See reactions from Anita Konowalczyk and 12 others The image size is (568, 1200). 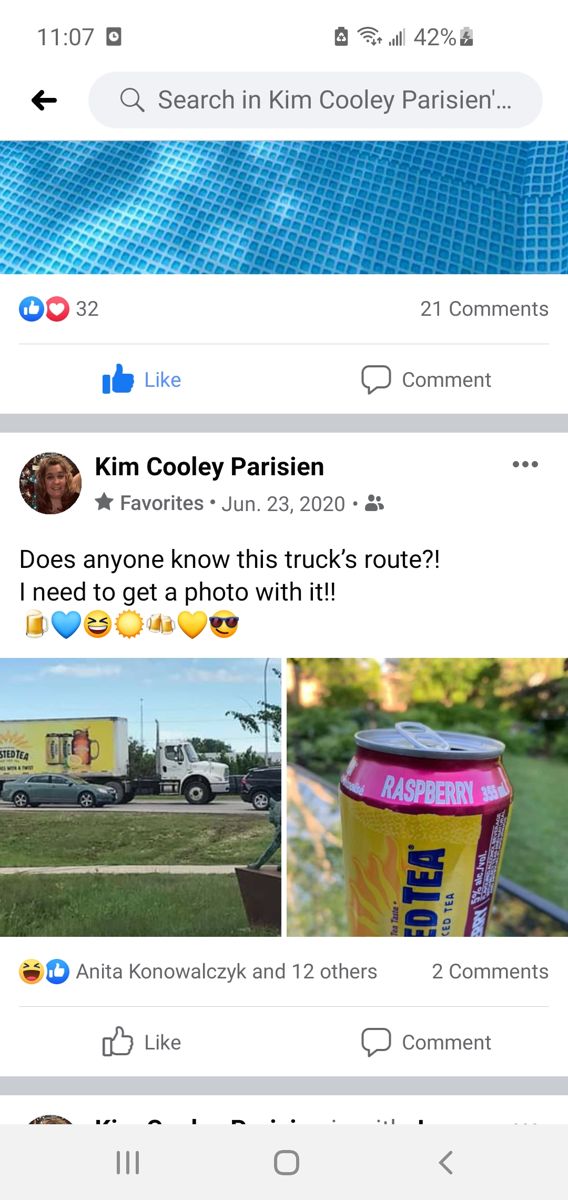[x=198, y=971]
